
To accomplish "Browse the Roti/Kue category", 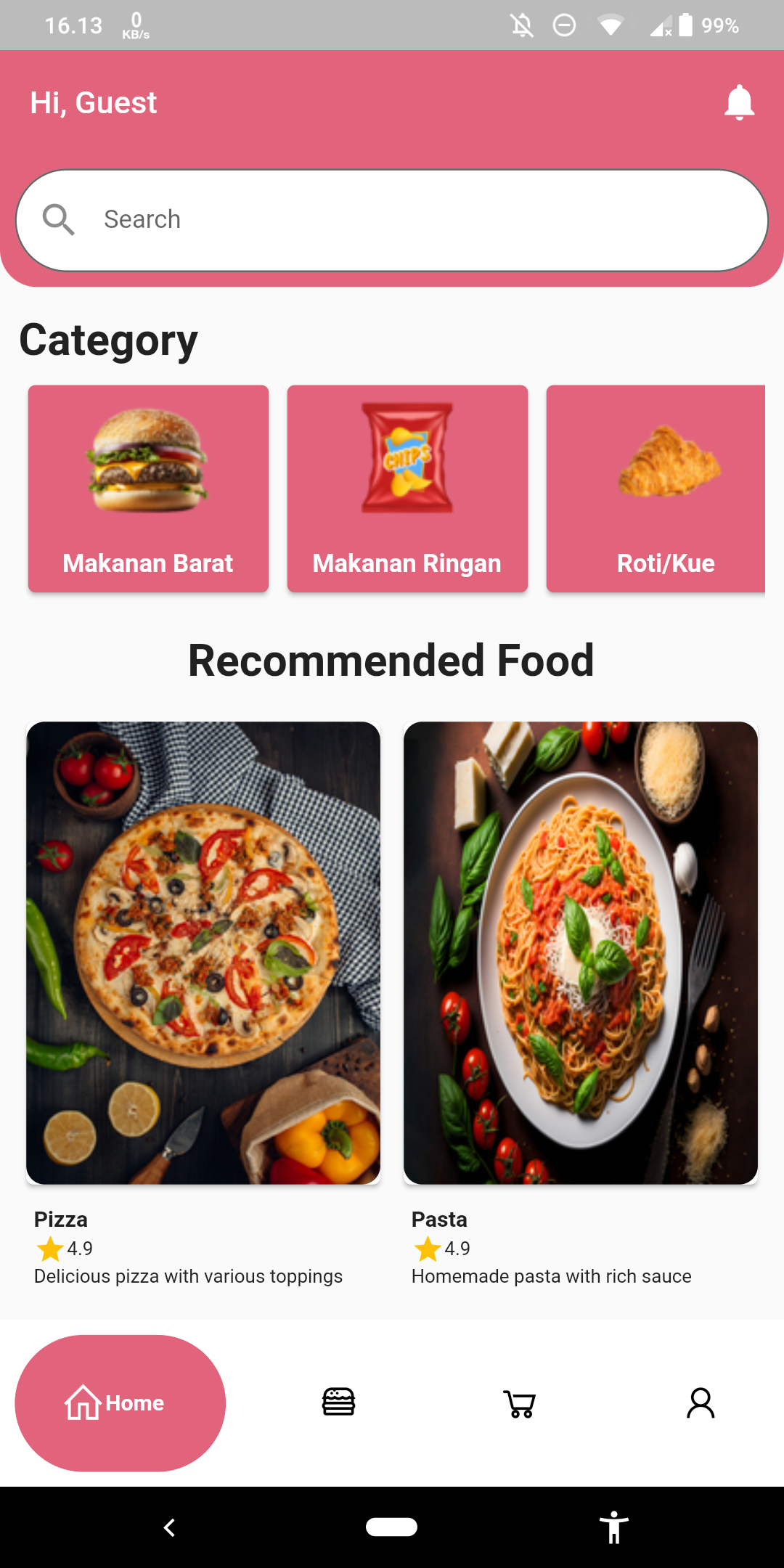I will (656, 489).
